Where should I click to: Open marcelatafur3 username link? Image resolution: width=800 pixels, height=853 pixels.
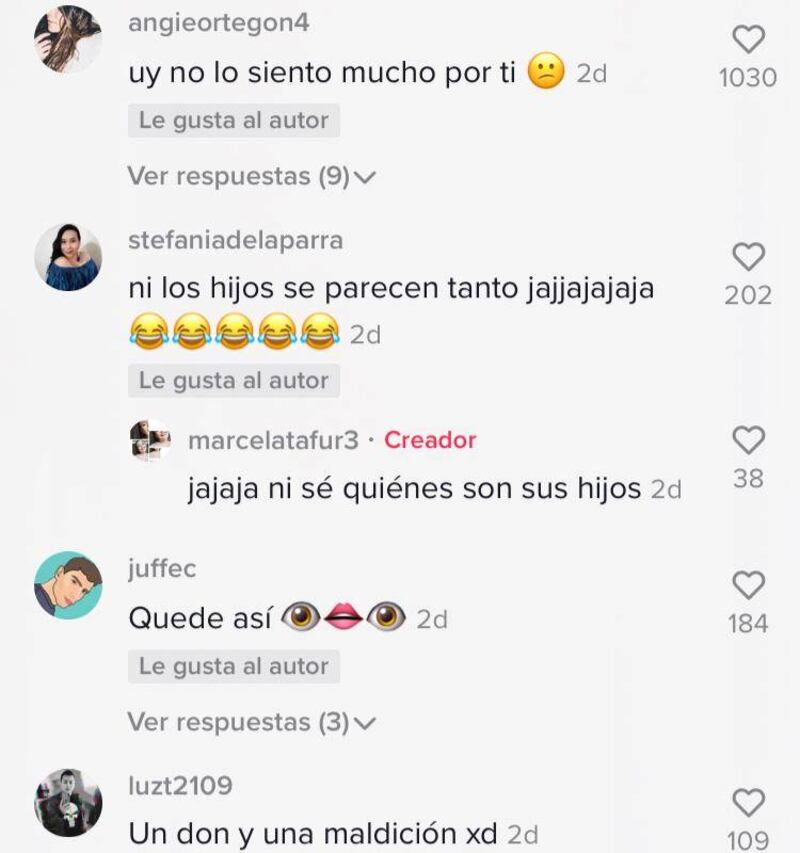coord(273,440)
